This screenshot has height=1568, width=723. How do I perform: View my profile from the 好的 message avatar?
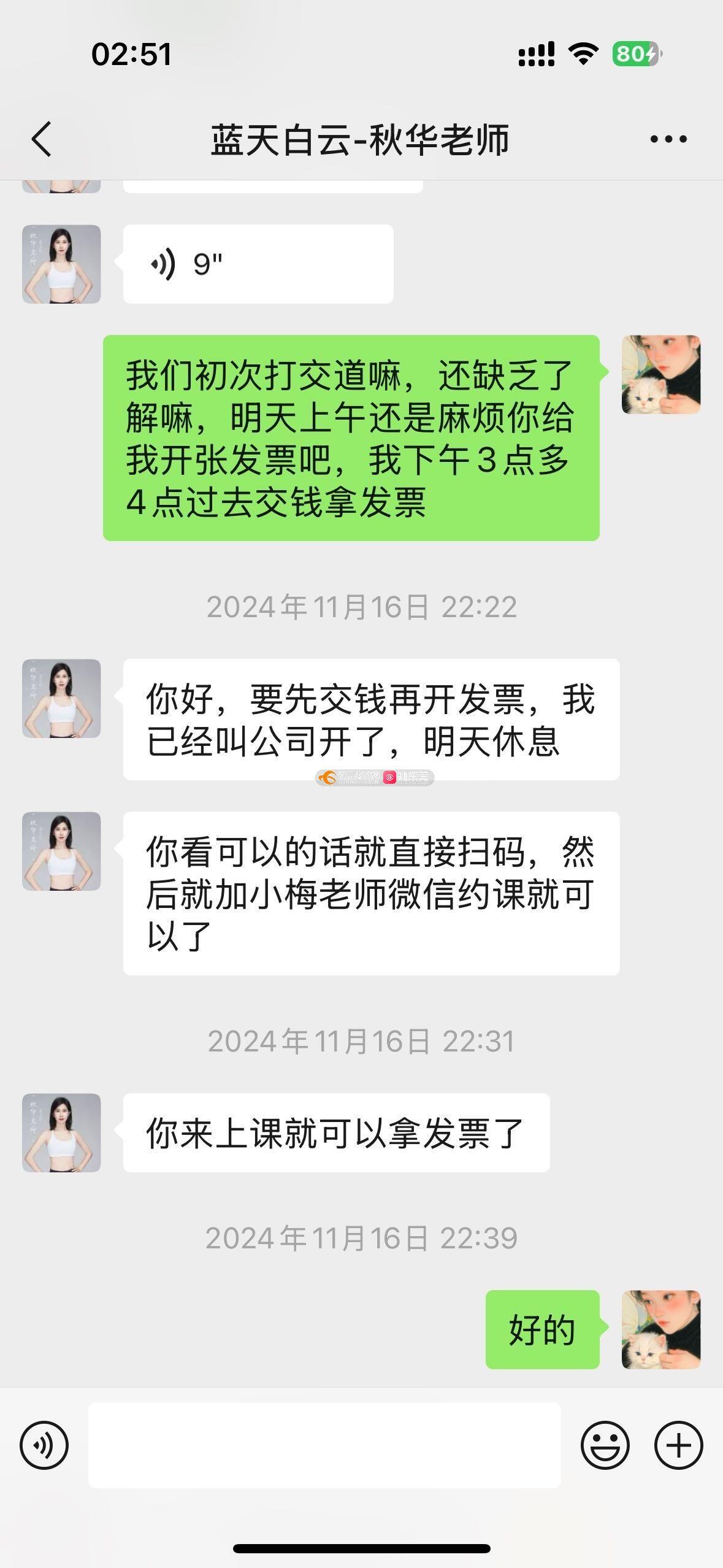pyautogui.click(x=661, y=1330)
